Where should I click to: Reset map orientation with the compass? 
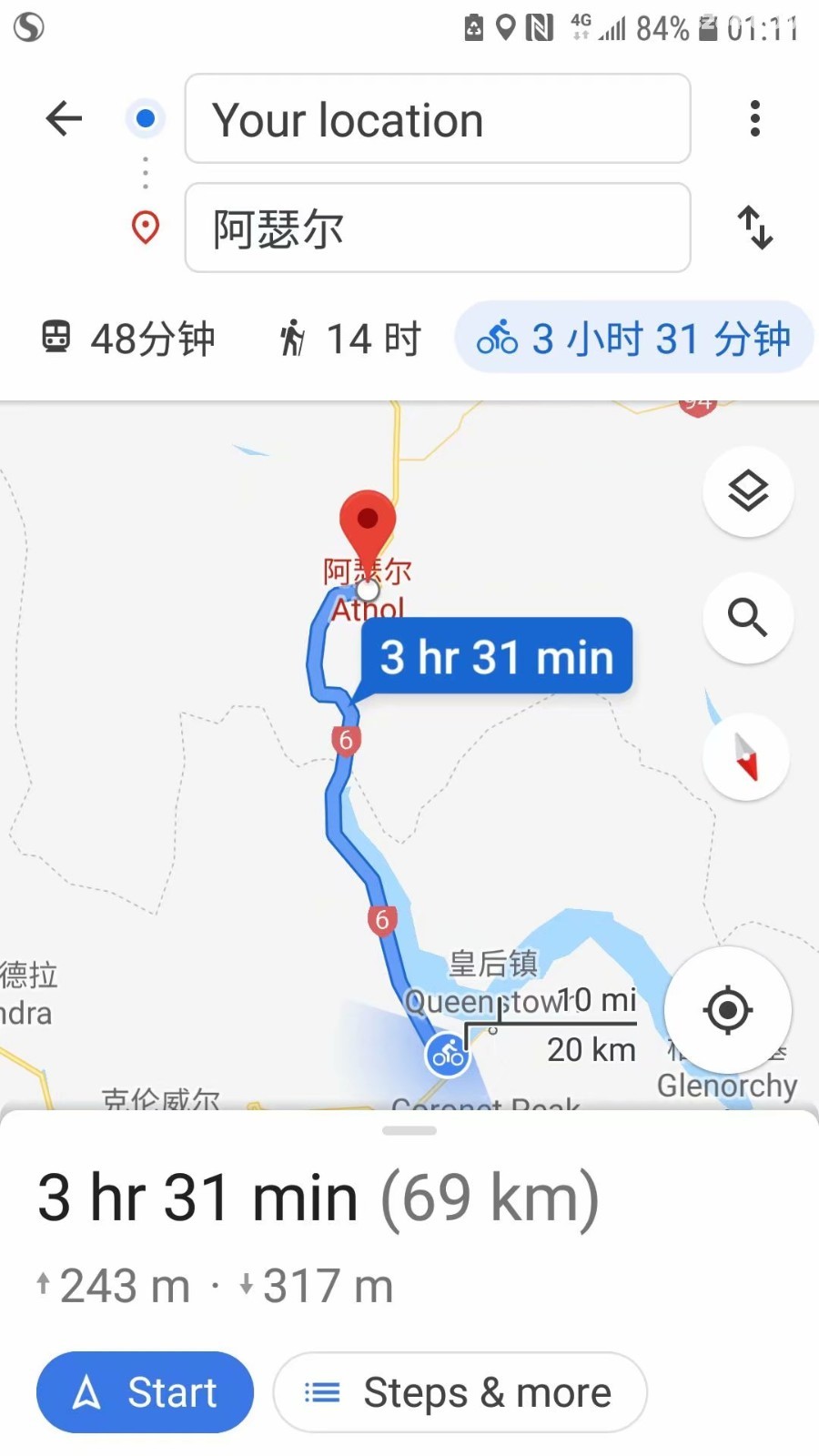point(747,757)
